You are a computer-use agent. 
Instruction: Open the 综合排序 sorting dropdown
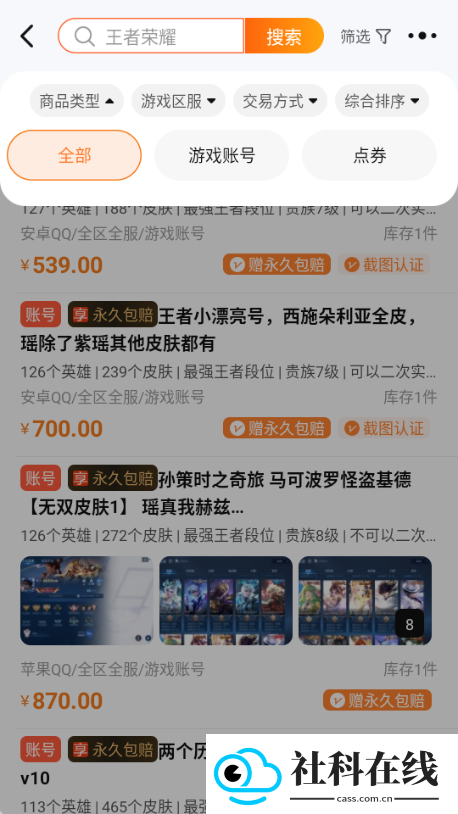[x=382, y=101]
